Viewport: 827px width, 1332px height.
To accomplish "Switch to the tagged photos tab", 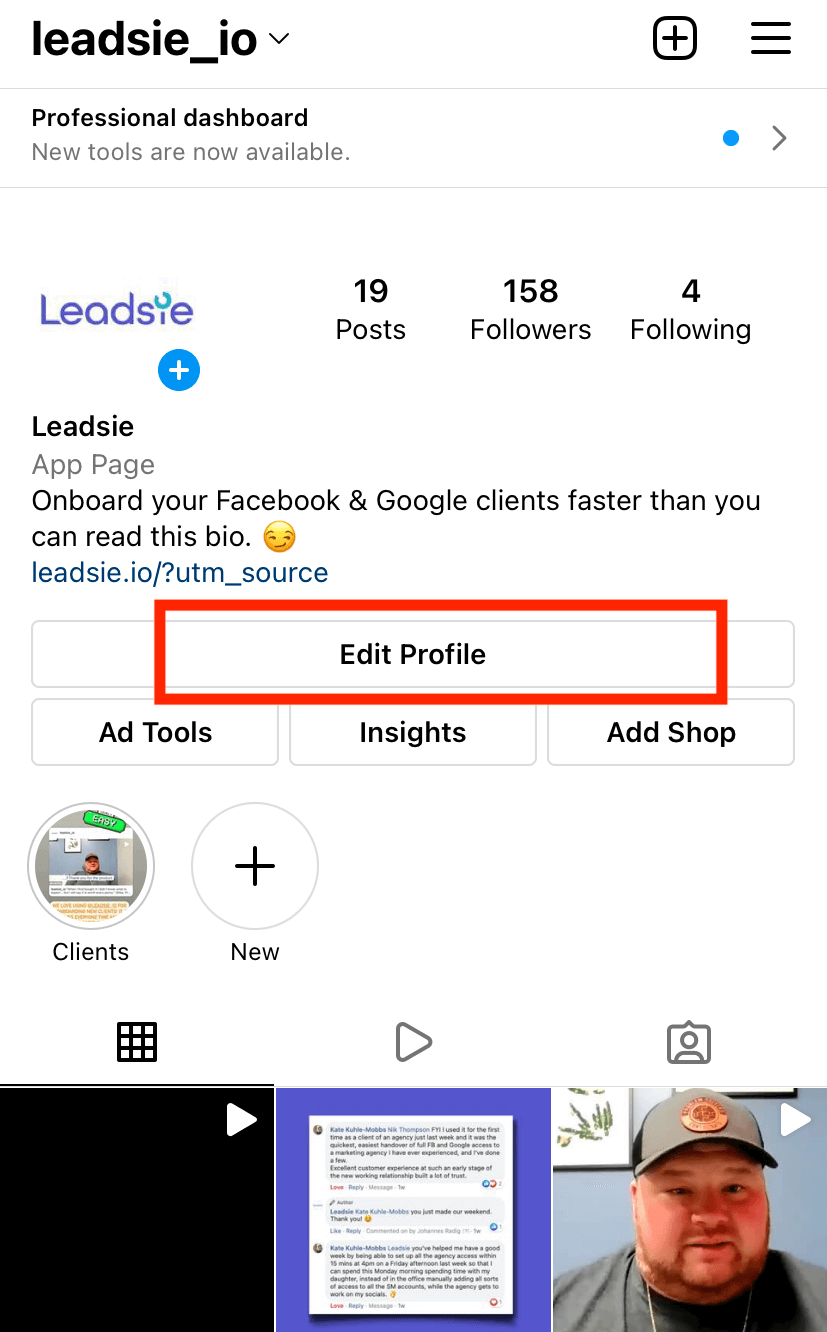I will (x=689, y=1042).
